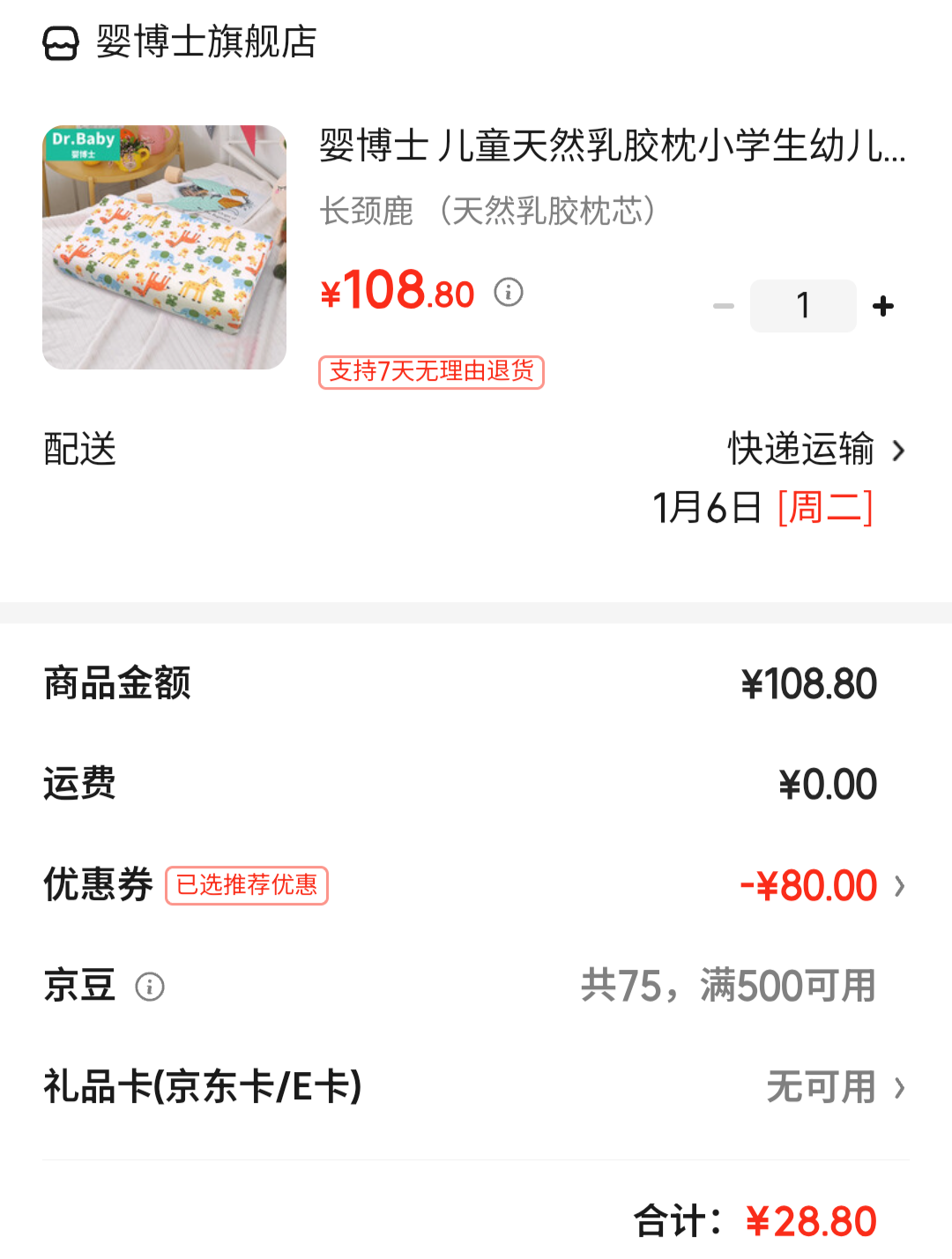This screenshot has width=952, height=1259.
Task: Expand the 优惠券 coupon list
Action: pyautogui.click(x=898, y=886)
